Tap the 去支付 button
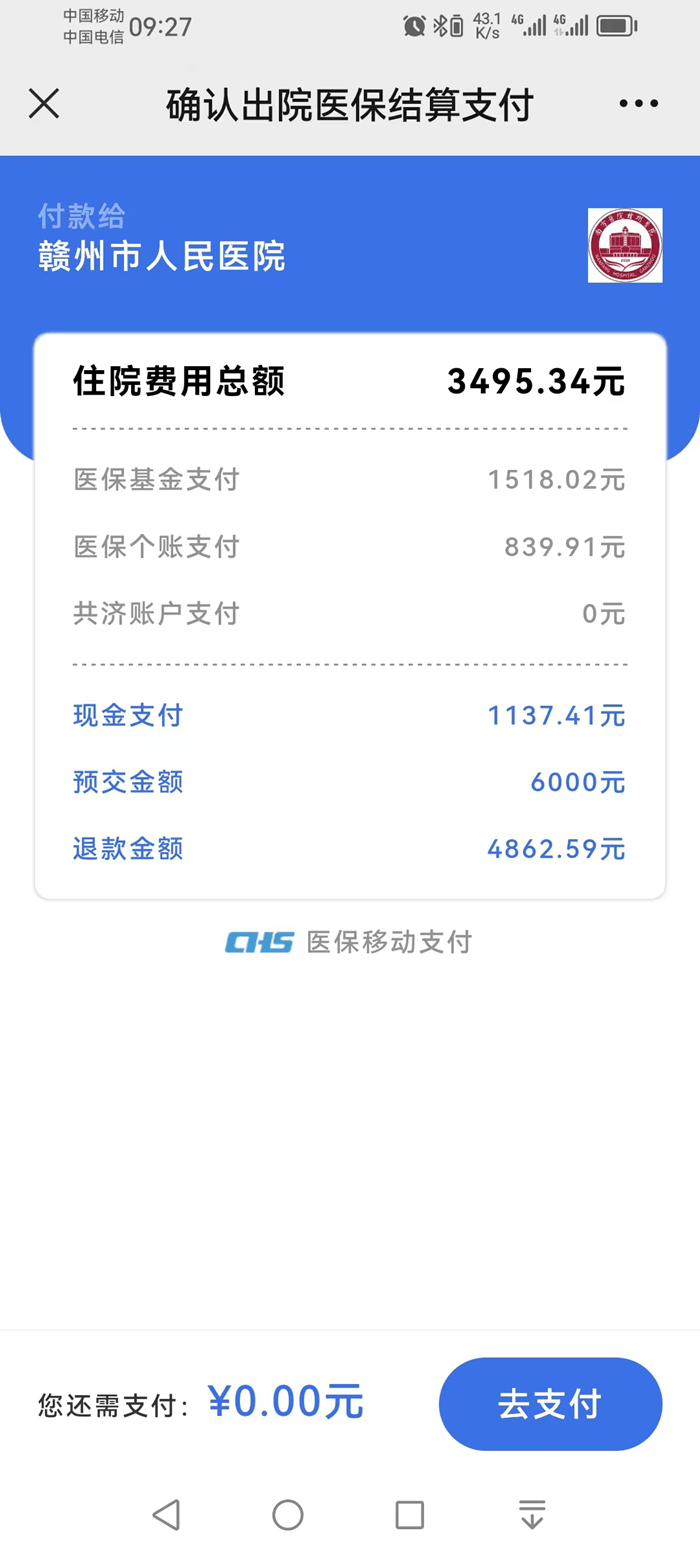 pyautogui.click(x=550, y=1404)
